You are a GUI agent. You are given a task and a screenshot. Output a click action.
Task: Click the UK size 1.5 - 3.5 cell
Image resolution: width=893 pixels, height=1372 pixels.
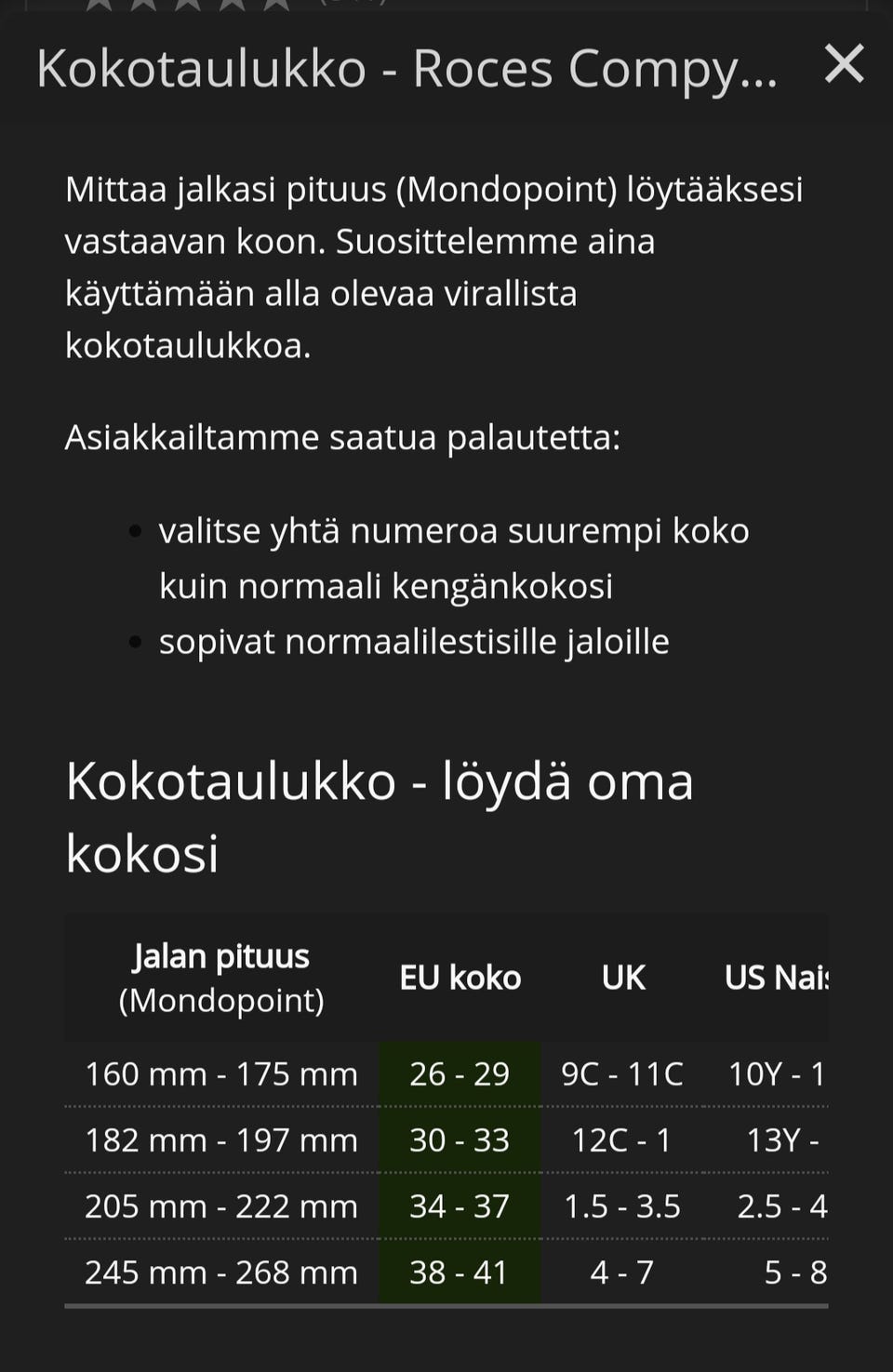(x=622, y=1205)
